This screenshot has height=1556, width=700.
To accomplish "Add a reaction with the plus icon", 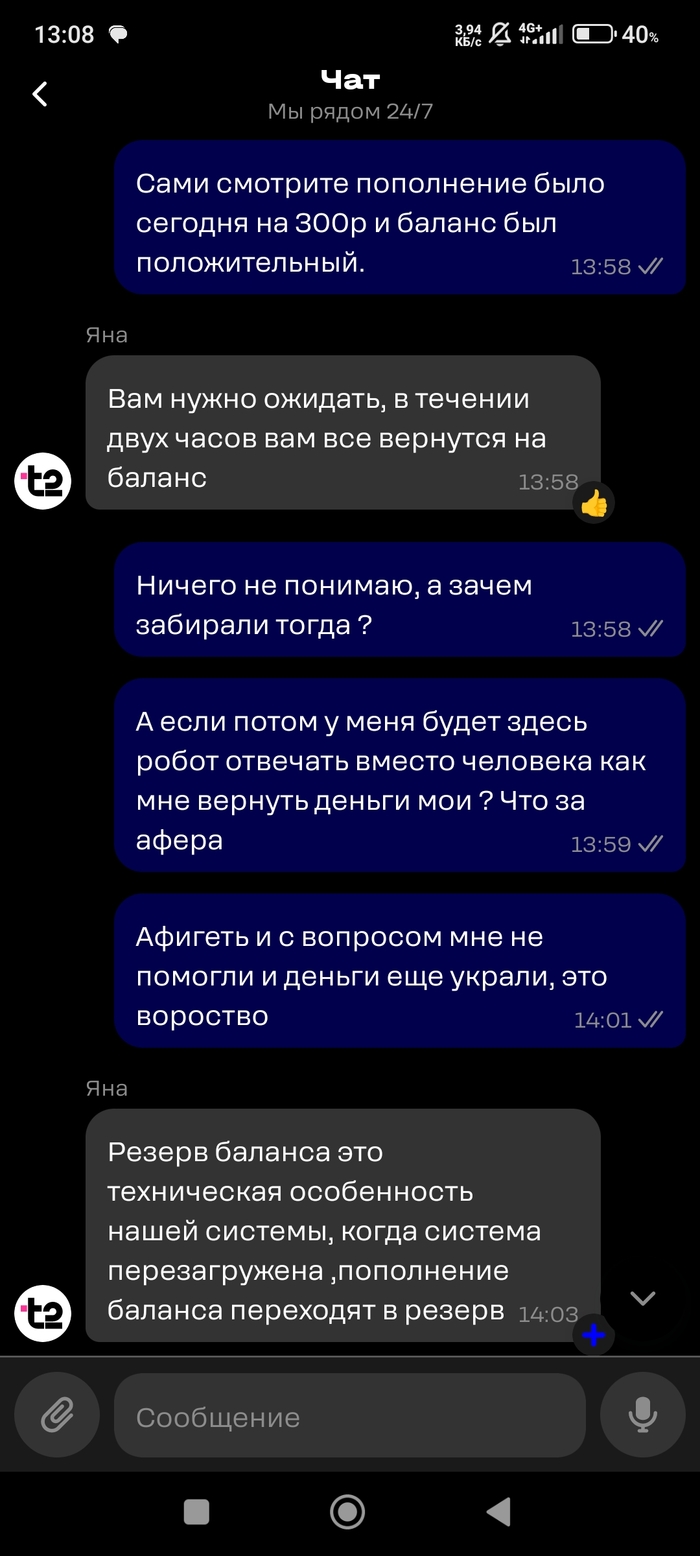I will [594, 1335].
